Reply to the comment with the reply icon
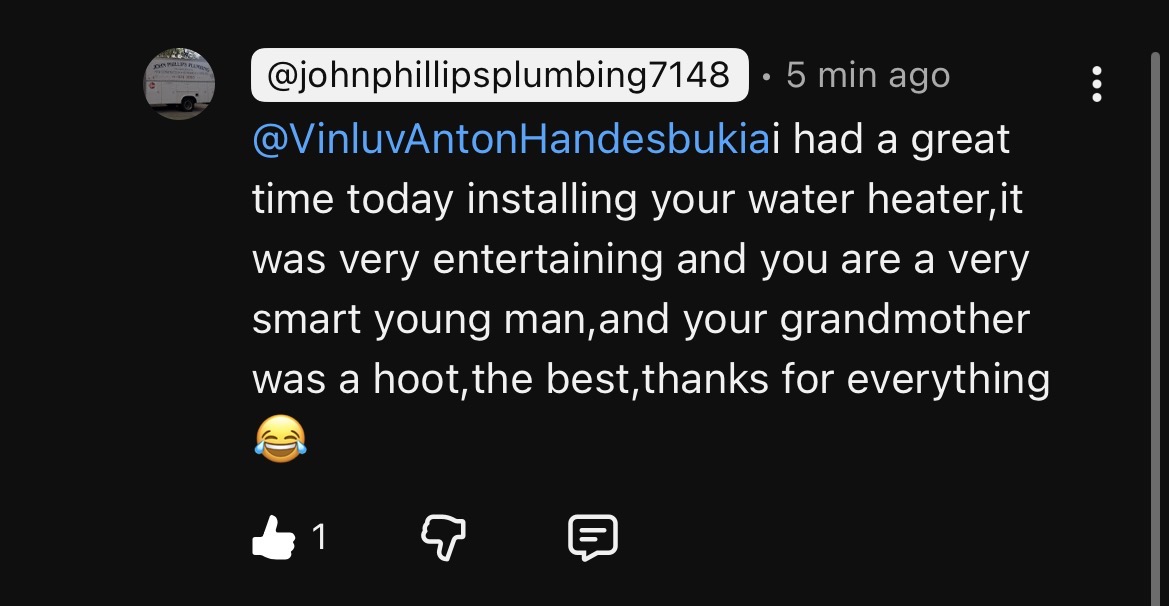 pos(593,538)
